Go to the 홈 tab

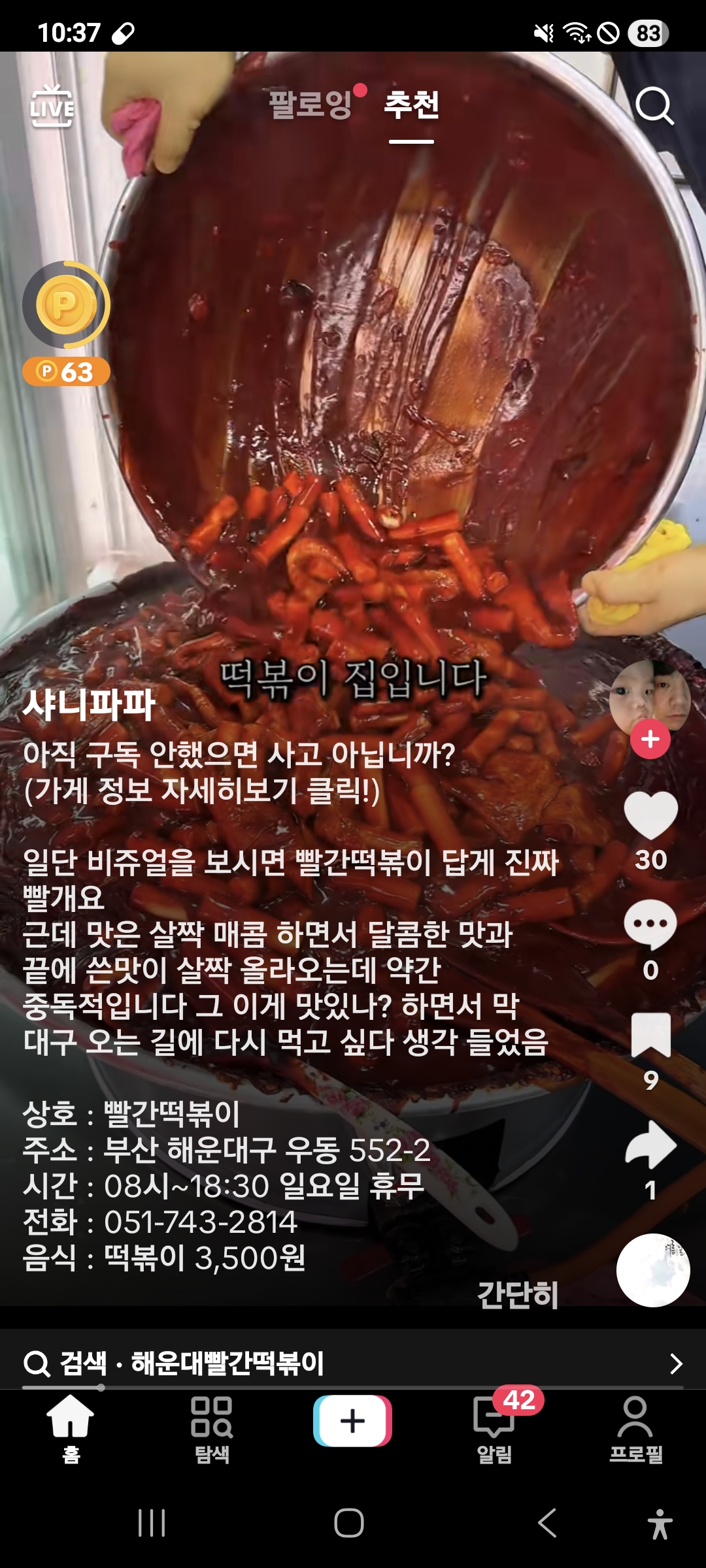point(71,1429)
